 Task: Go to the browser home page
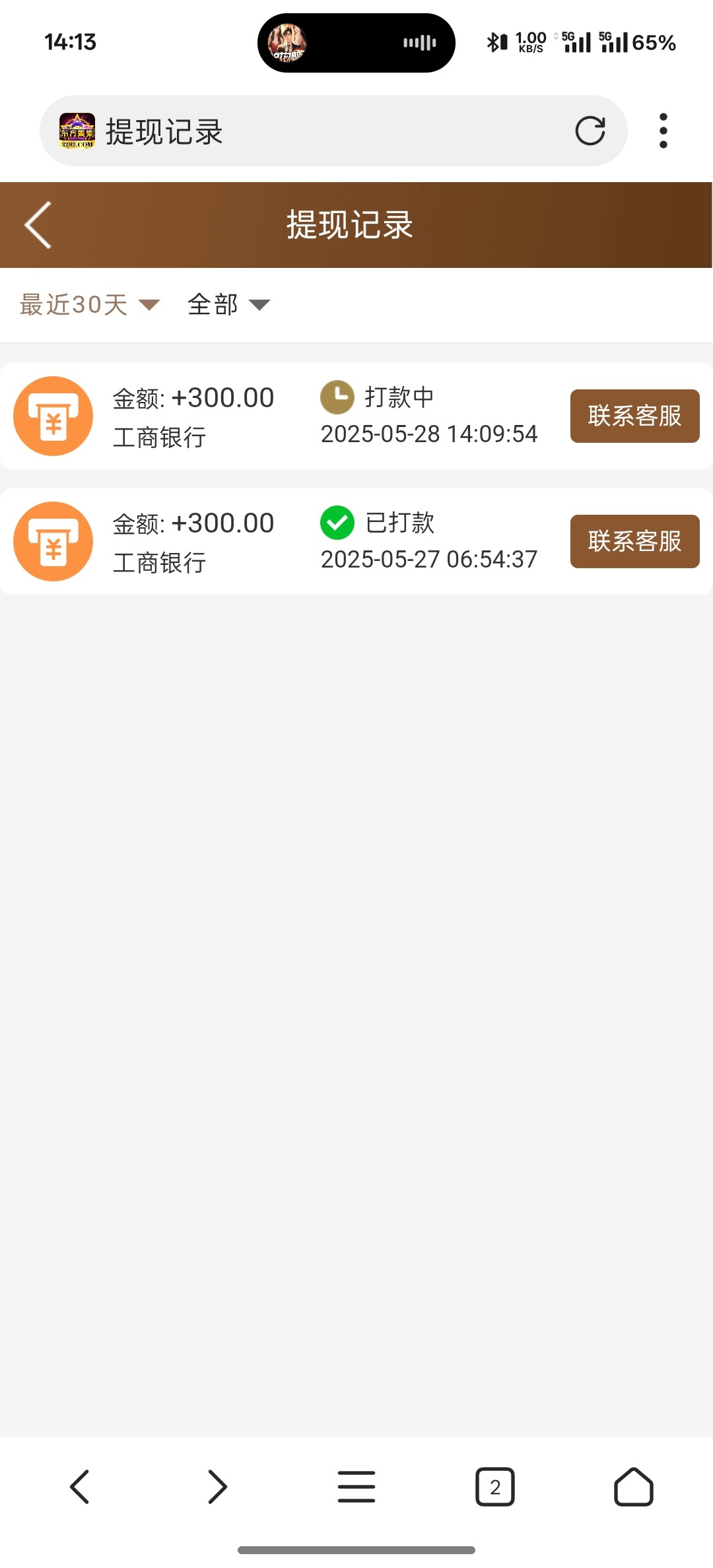[x=634, y=1487]
